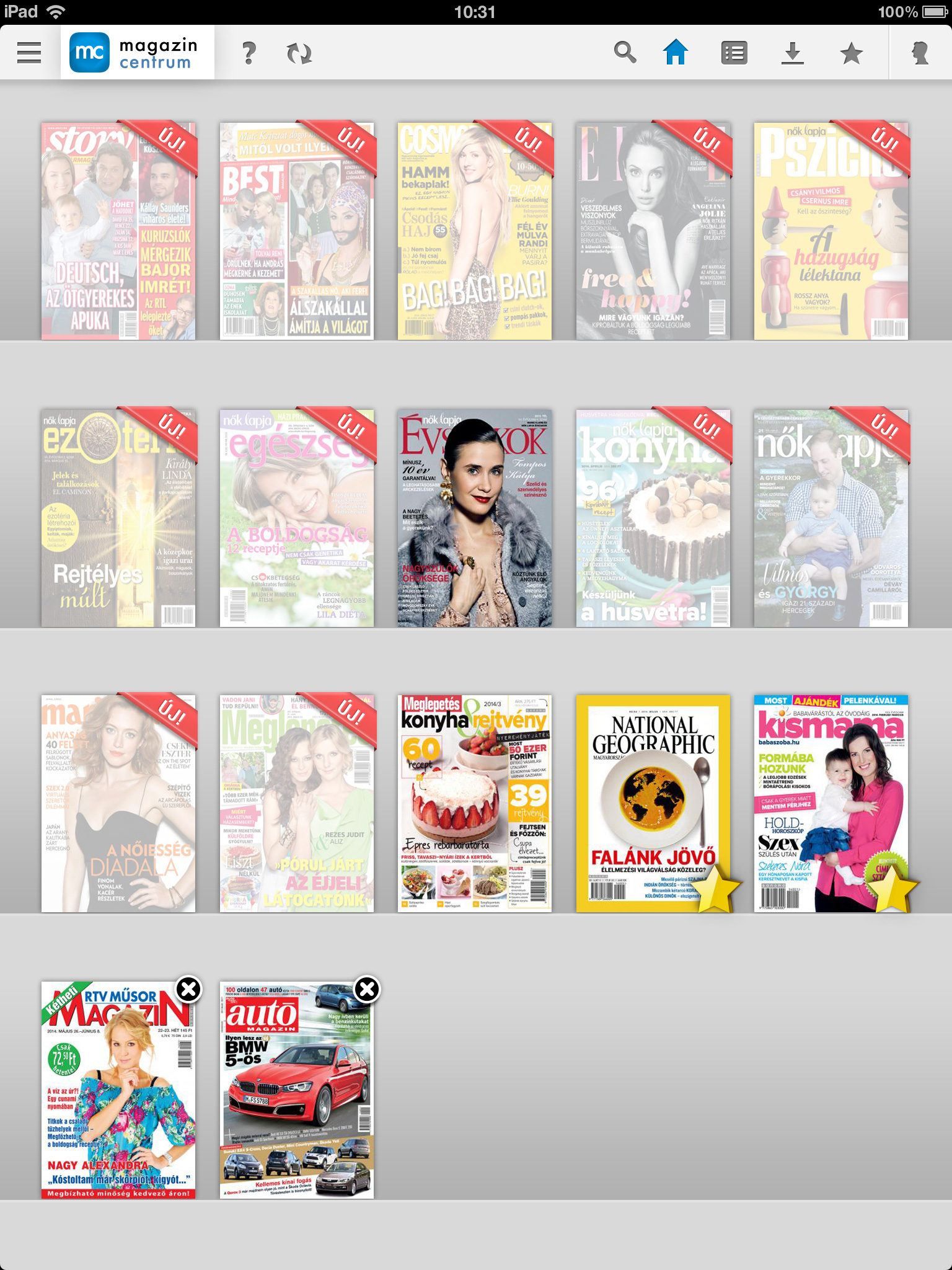
Task: Open the hamburger menu
Action: pyautogui.click(x=29, y=53)
